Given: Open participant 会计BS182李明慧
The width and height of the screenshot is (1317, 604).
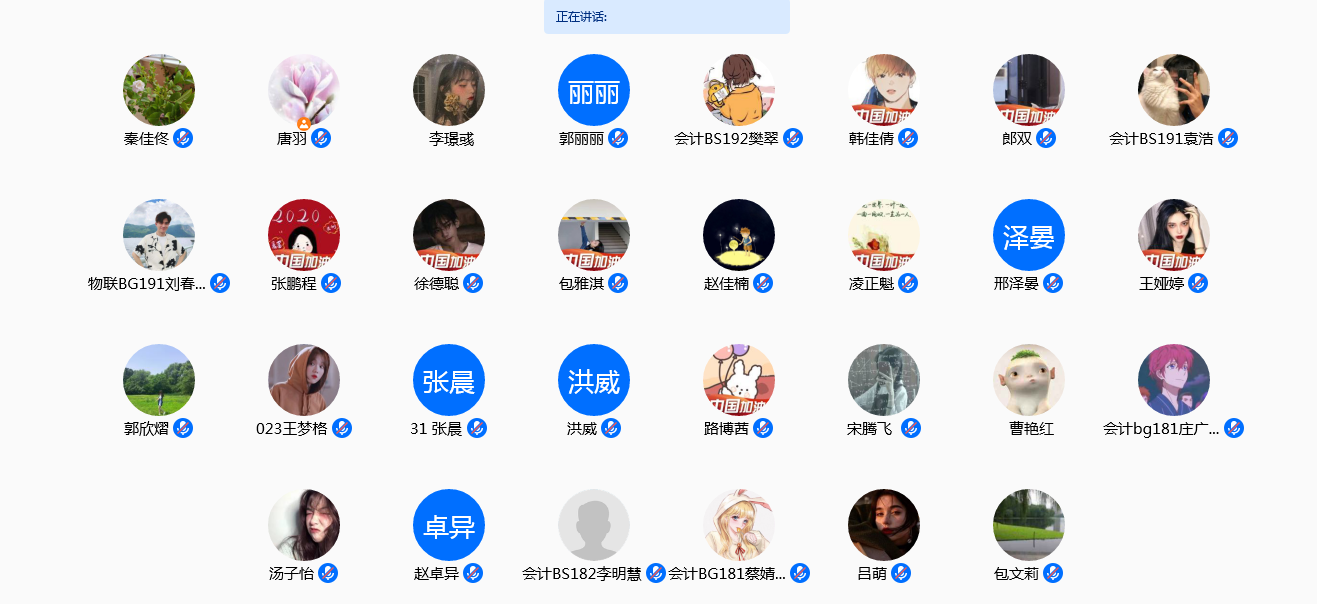Looking at the screenshot, I should point(594,525).
